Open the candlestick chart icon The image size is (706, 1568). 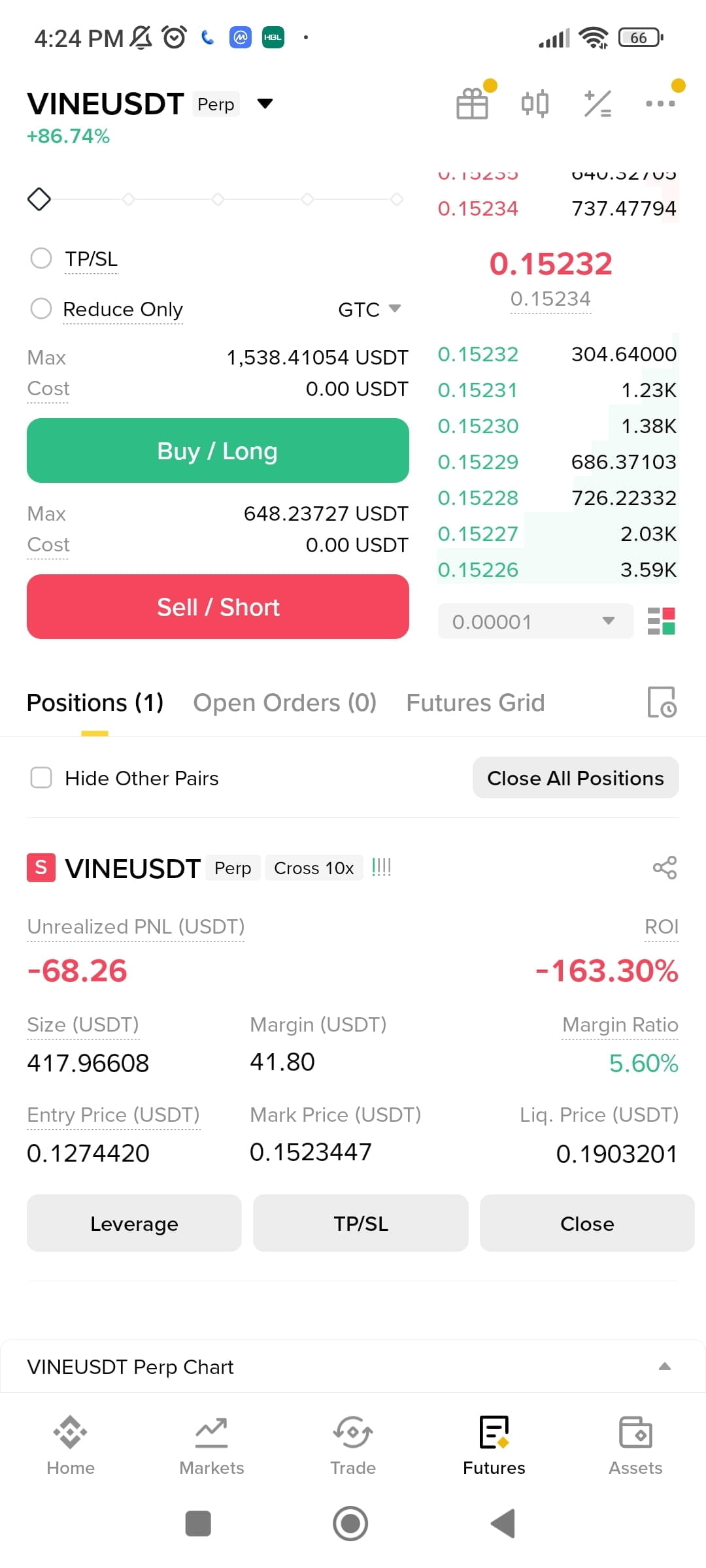[x=535, y=103]
